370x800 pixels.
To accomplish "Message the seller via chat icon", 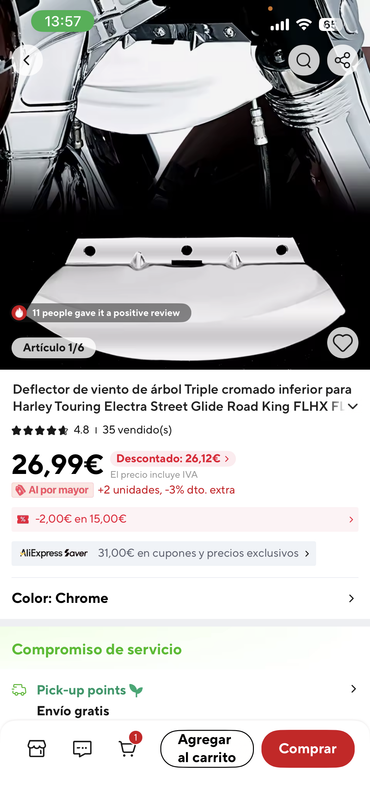I will [82, 748].
